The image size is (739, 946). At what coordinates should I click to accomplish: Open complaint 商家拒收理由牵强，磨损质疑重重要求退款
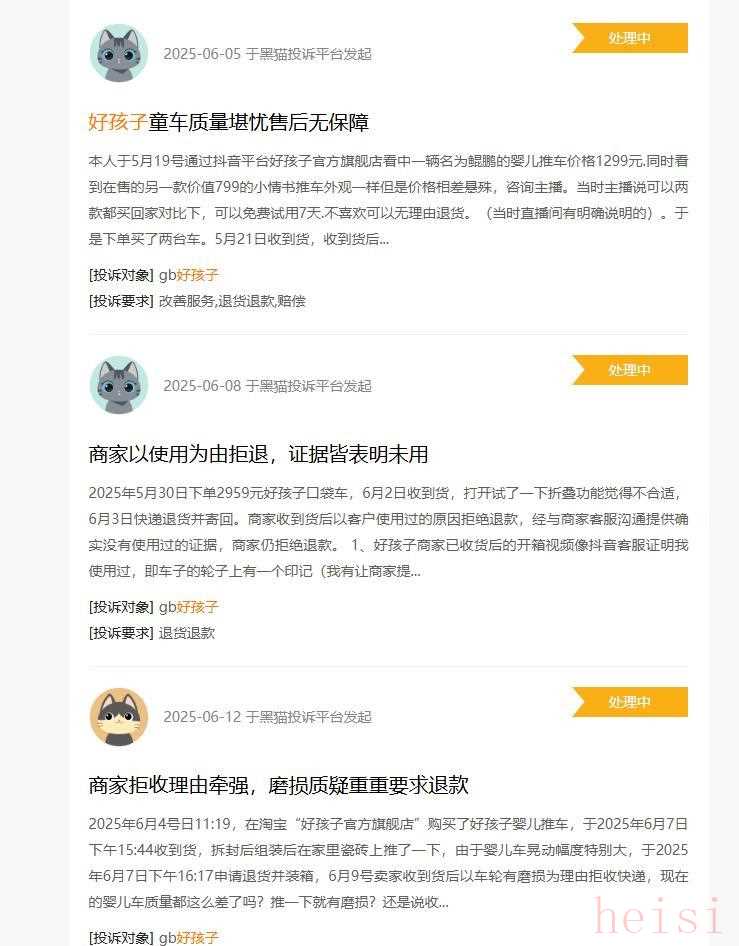[278, 786]
